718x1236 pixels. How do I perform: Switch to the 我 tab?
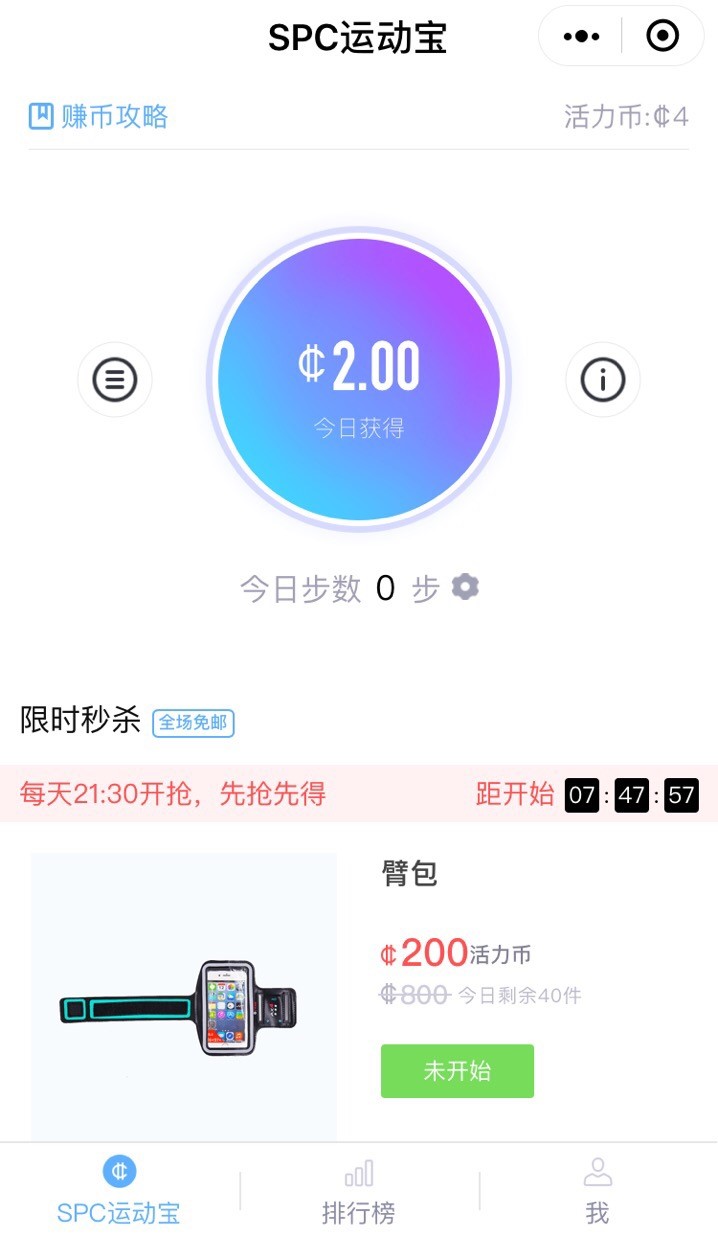597,1192
